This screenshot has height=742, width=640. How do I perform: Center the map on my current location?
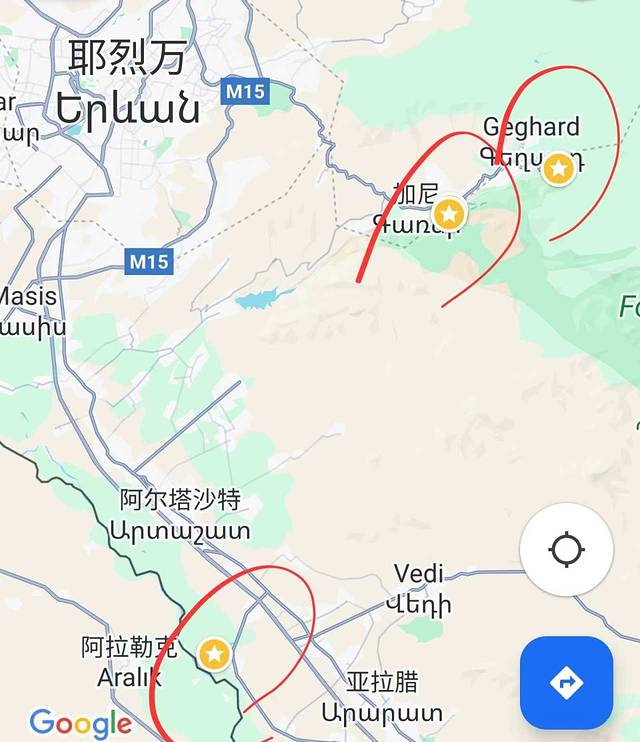coord(566,550)
